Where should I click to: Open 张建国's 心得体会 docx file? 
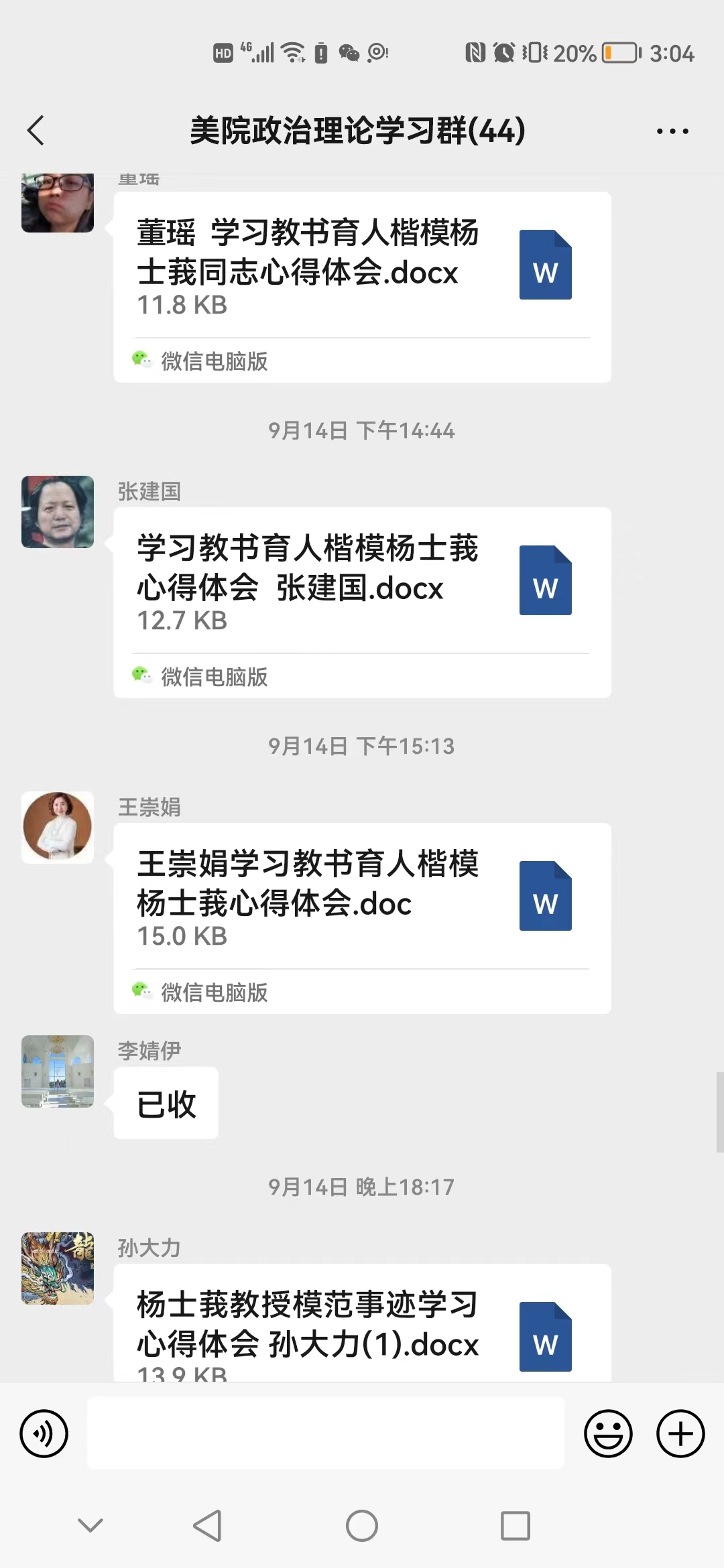[x=362, y=583]
